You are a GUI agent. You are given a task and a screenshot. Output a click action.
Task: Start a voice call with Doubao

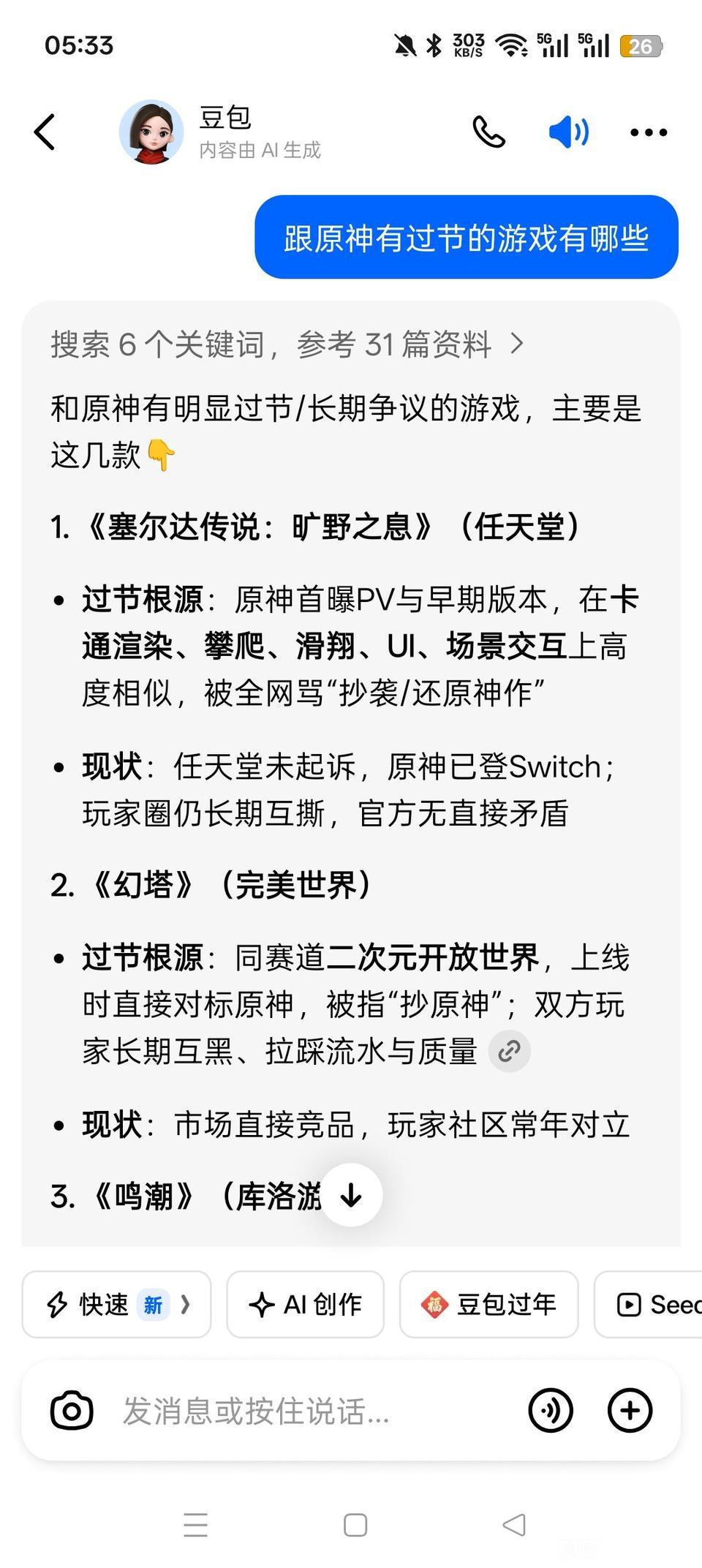click(489, 132)
